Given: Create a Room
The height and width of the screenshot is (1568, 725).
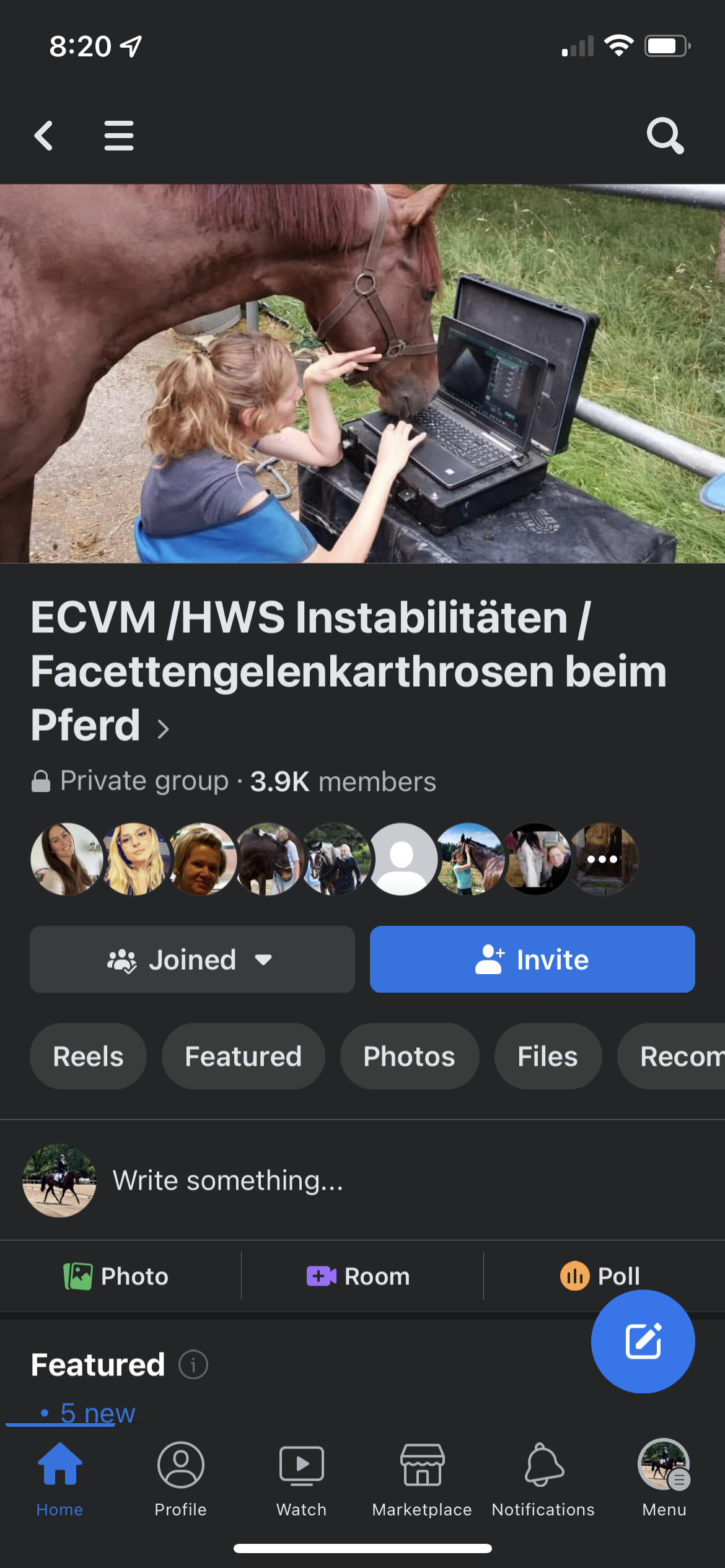Looking at the screenshot, I should pyautogui.click(x=358, y=1276).
